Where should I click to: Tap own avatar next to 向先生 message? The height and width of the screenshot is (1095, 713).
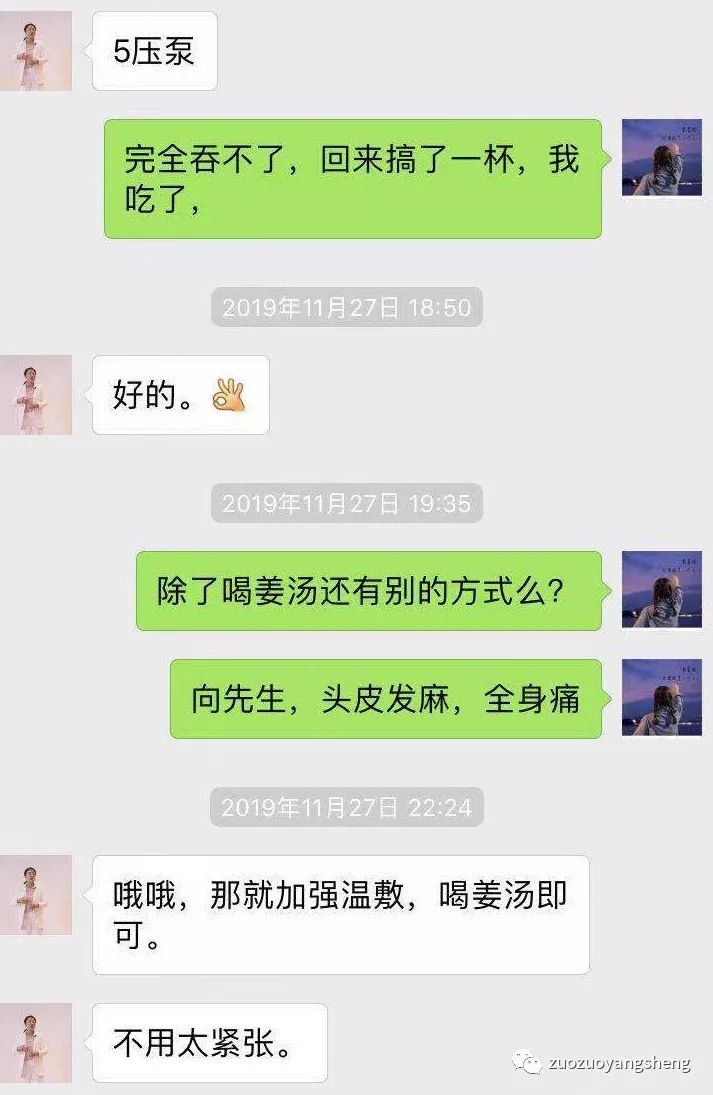[661, 698]
